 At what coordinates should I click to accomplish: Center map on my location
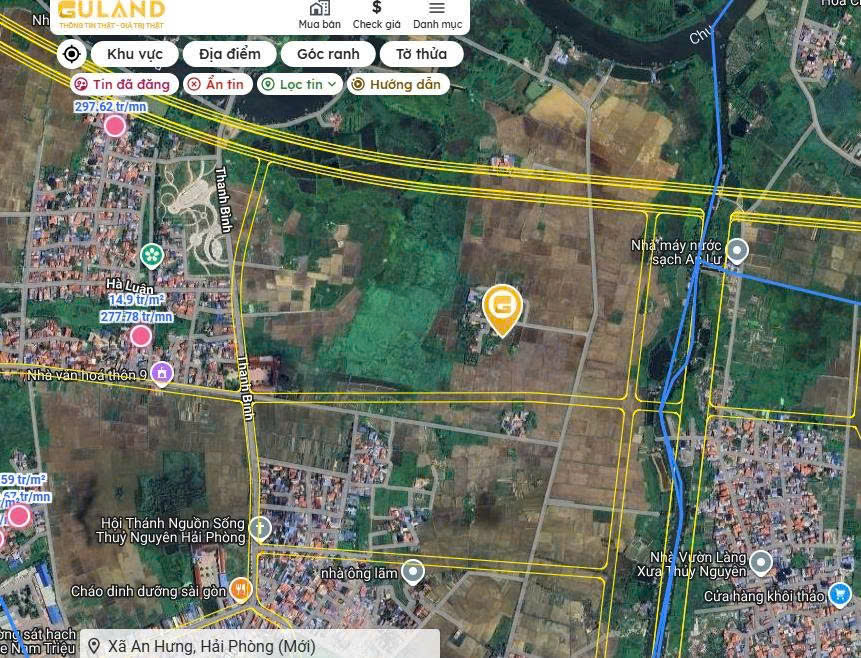71,54
